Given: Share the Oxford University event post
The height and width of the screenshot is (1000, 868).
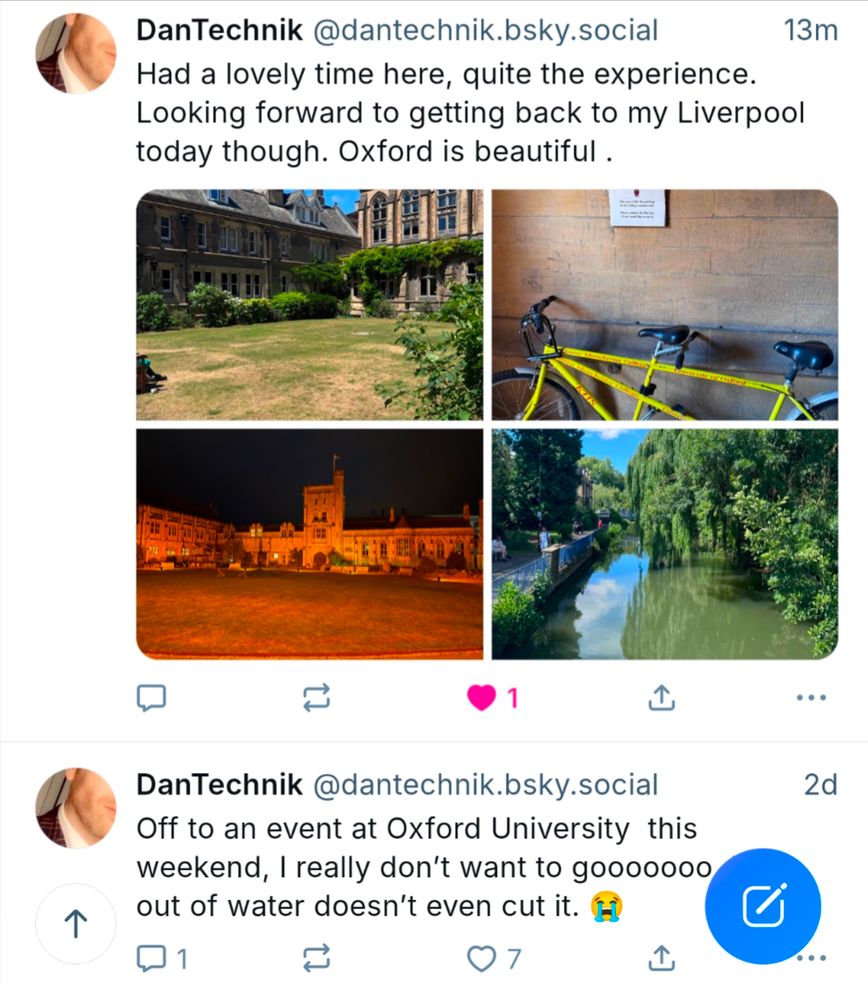Looking at the screenshot, I should (659, 960).
